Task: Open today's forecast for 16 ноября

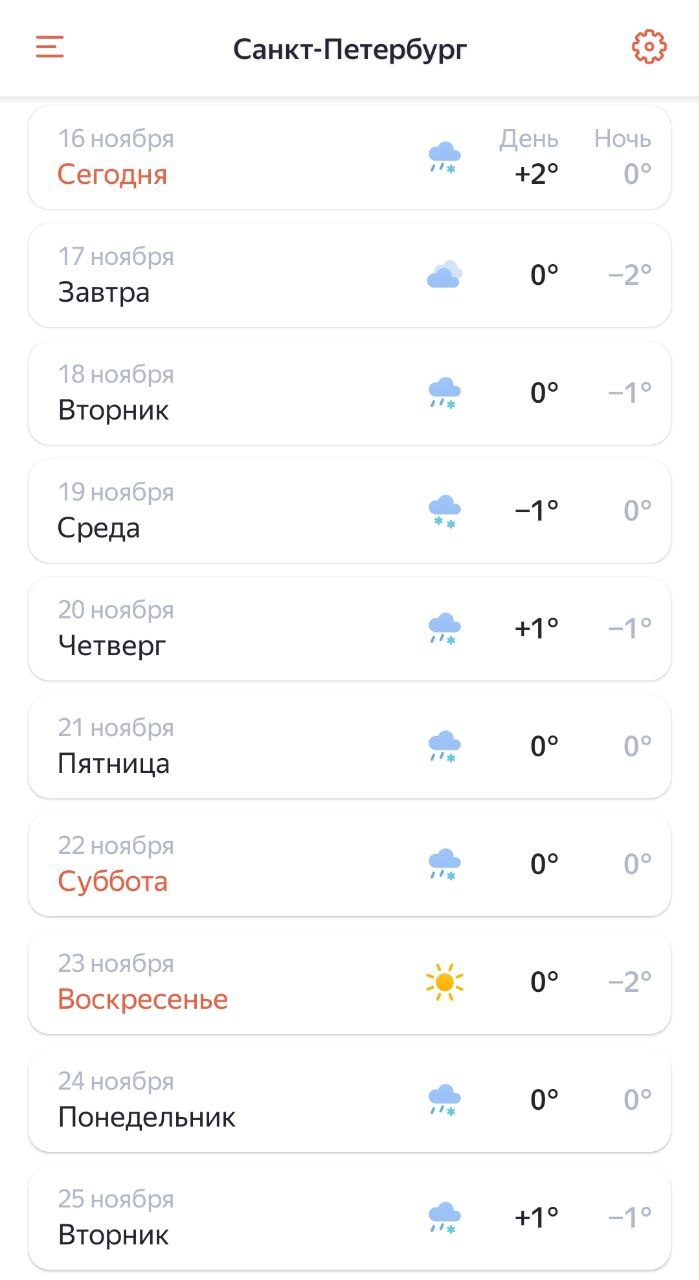Action: [349, 157]
